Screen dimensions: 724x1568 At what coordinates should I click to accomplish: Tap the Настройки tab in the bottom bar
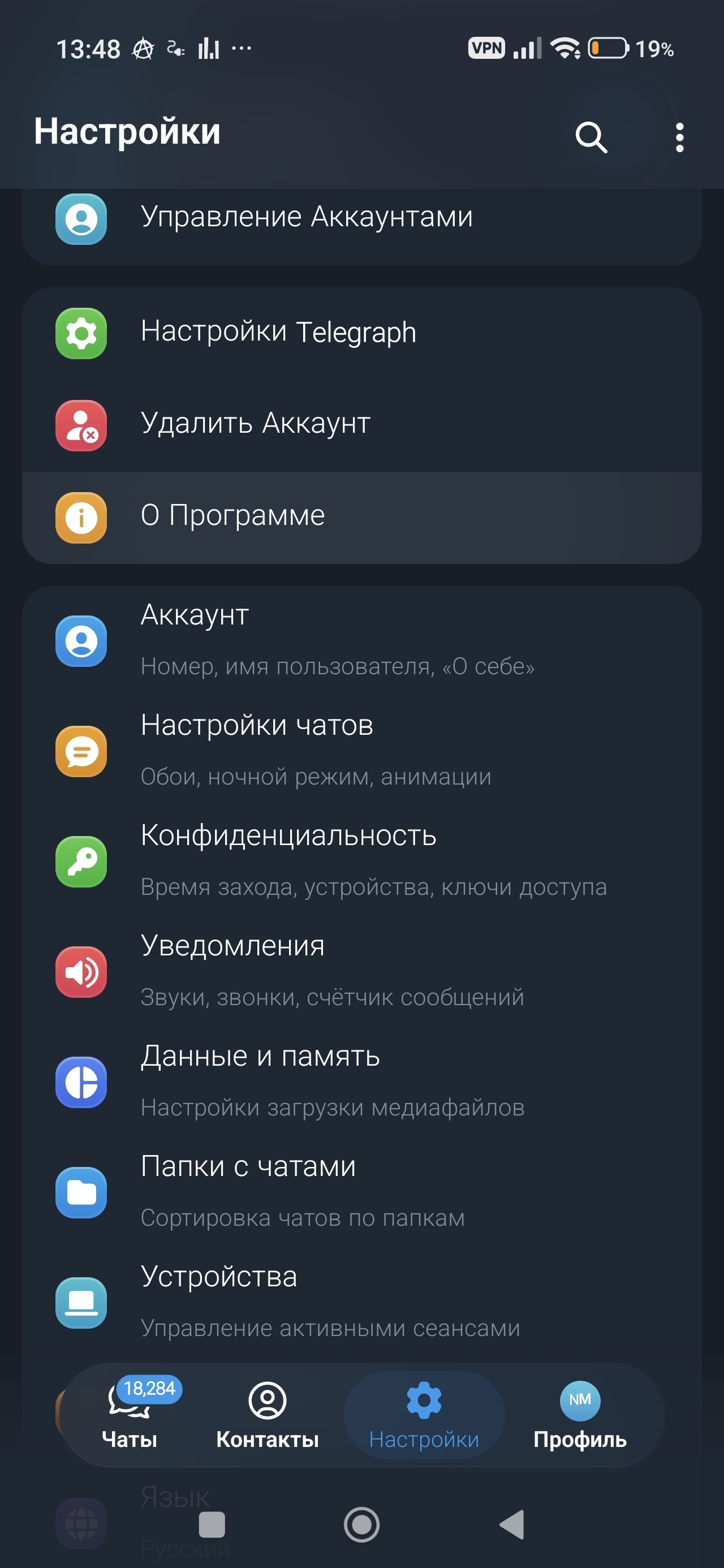tap(424, 1415)
